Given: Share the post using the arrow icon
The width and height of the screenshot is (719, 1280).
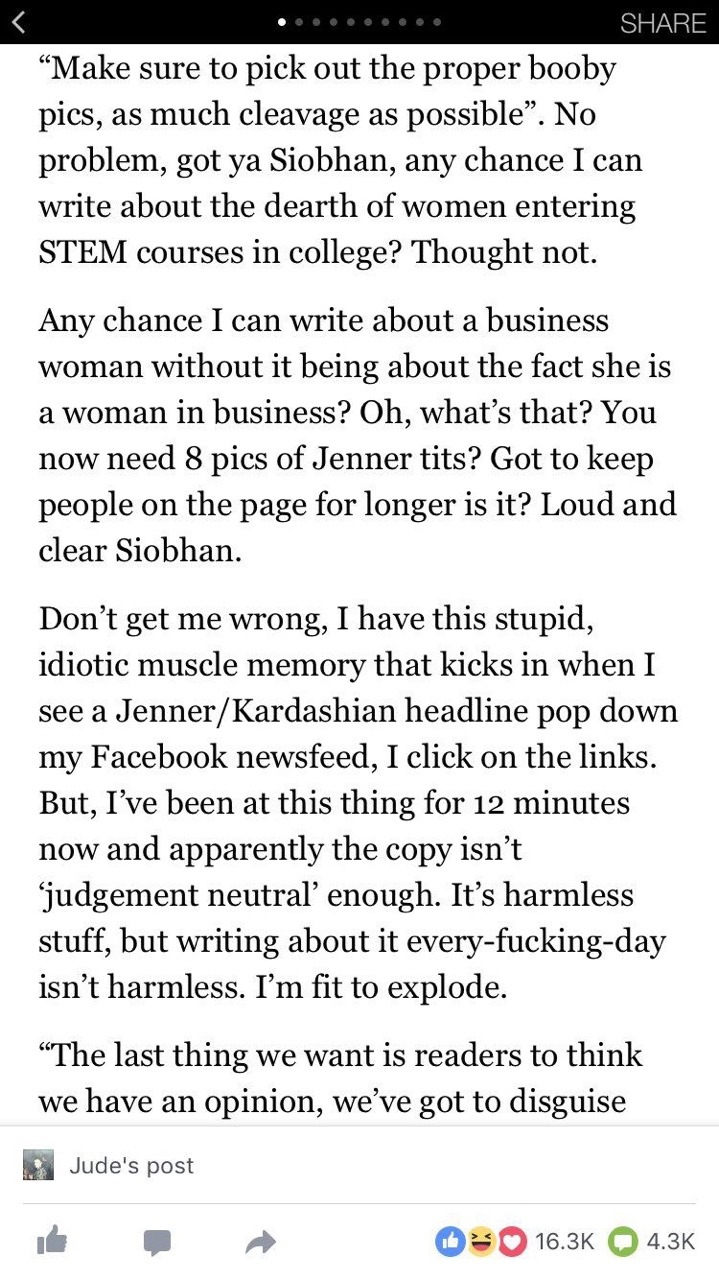Looking at the screenshot, I should pos(260,1242).
